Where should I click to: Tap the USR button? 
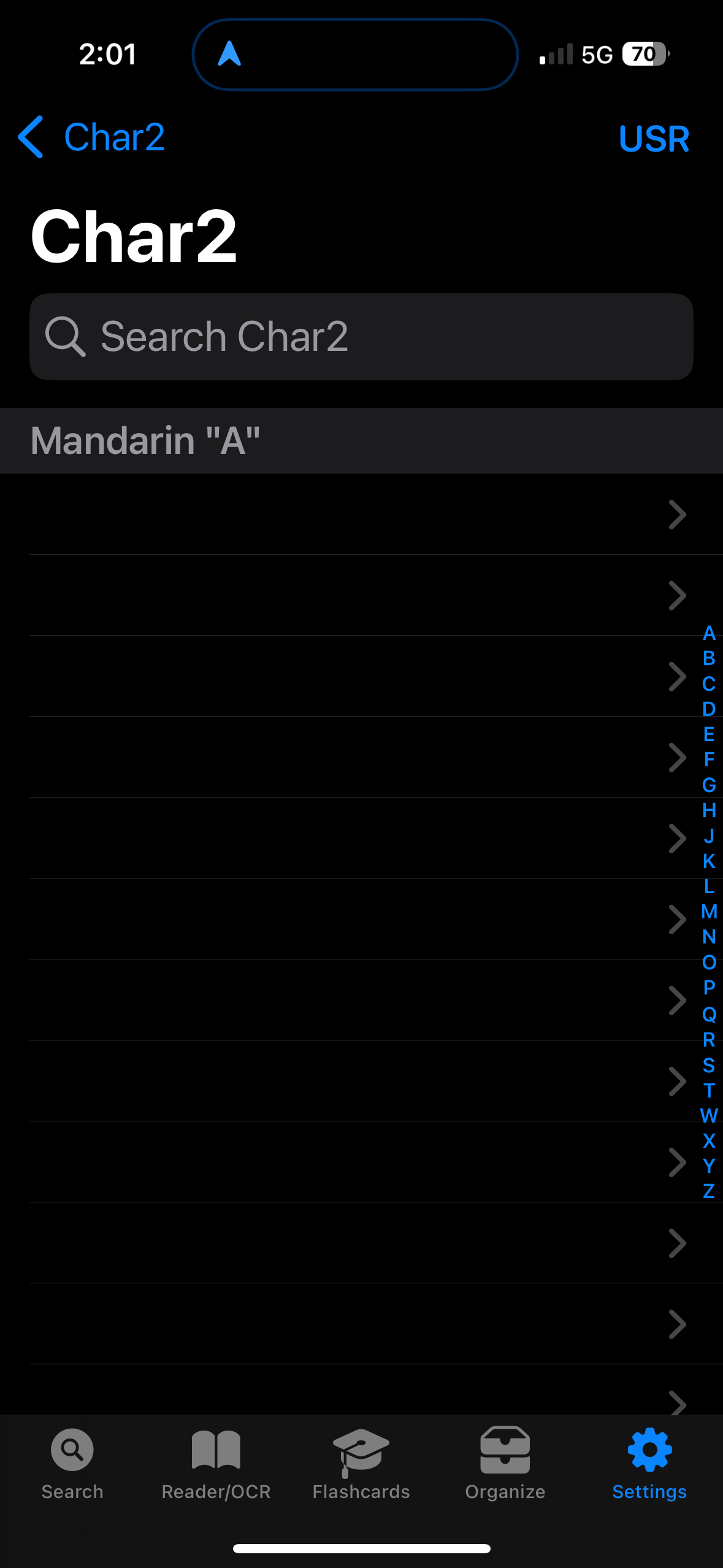(654, 139)
